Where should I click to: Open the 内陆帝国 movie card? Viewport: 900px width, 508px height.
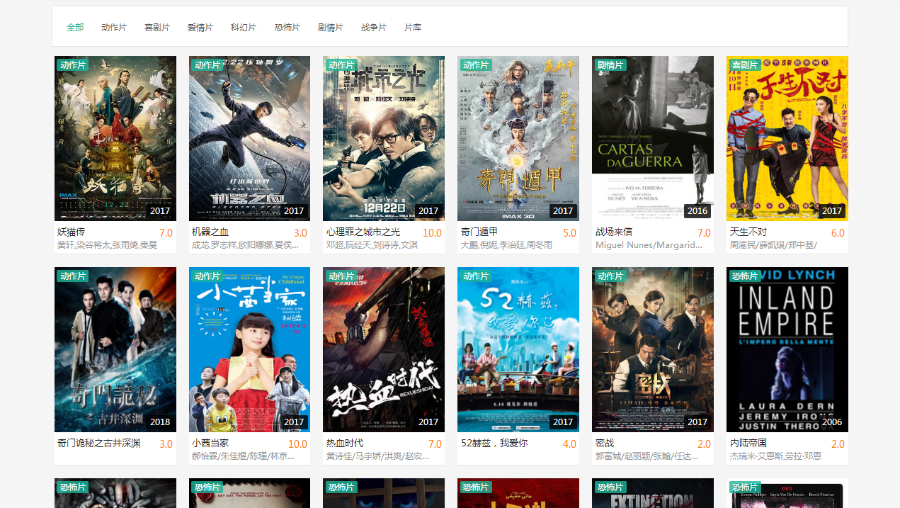[x=786, y=349]
